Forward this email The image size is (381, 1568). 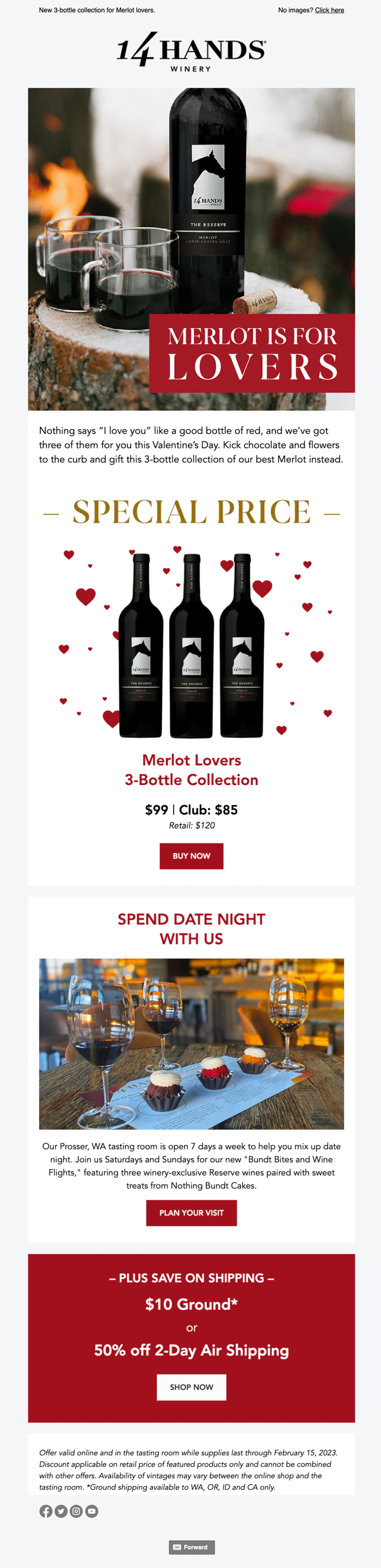pyautogui.click(x=192, y=1547)
